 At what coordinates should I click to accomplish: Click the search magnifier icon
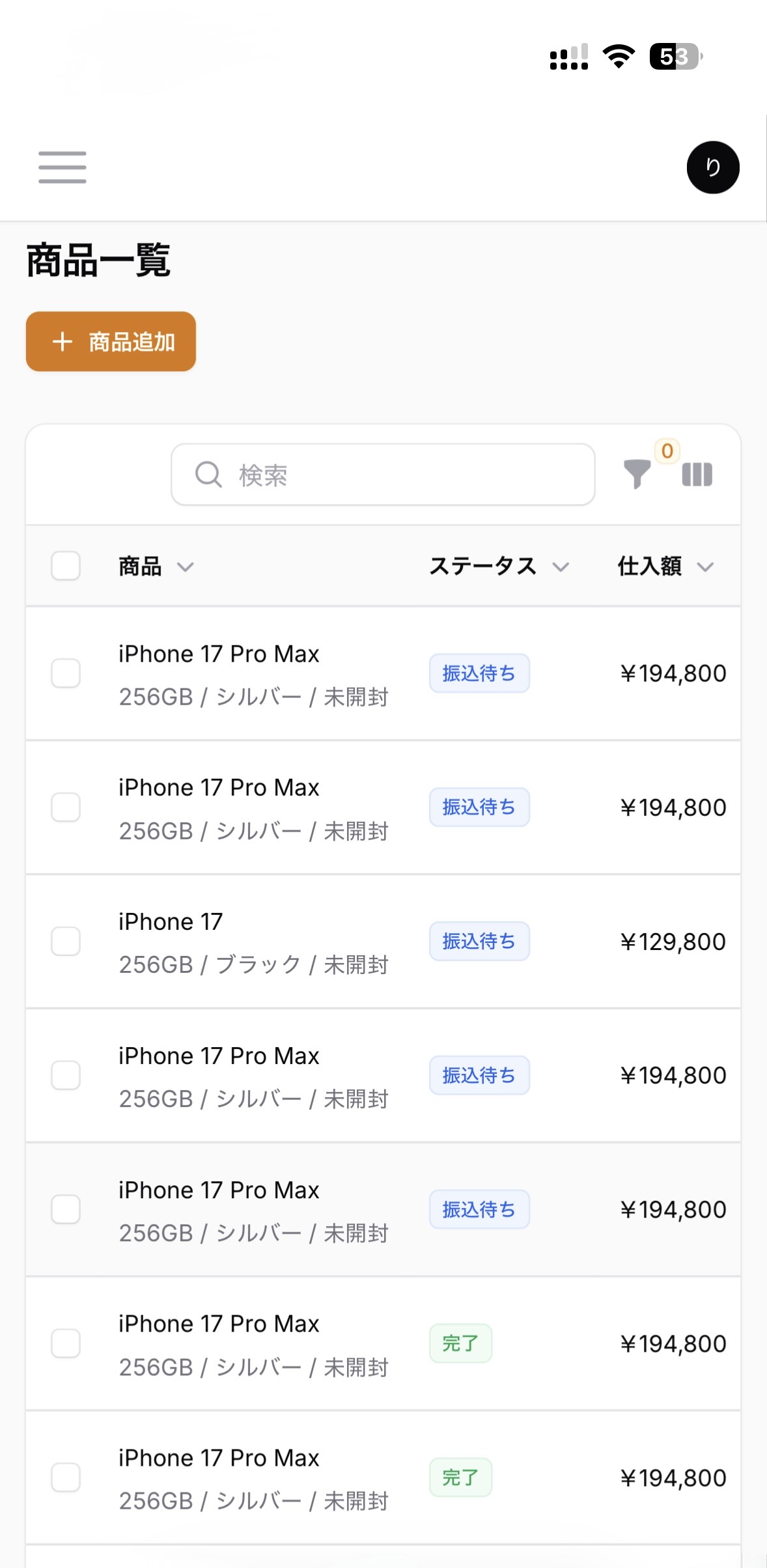[x=206, y=475]
